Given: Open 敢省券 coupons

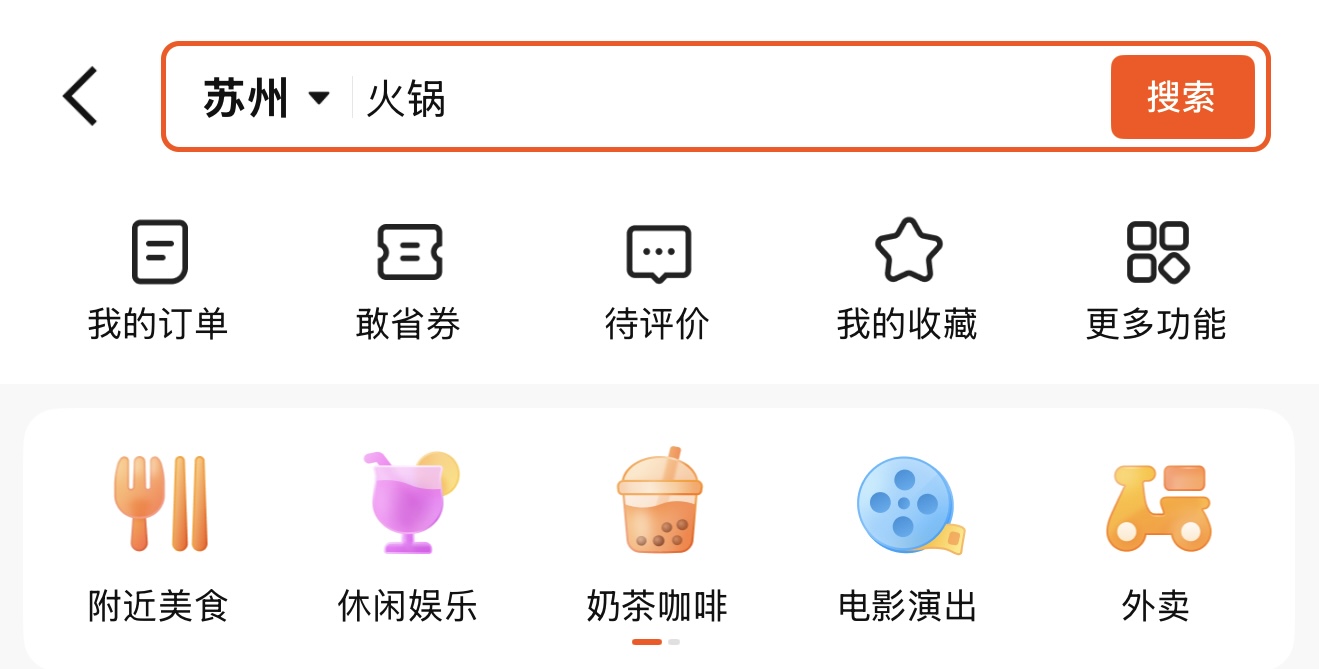Looking at the screenshot, I should (408, 280).
